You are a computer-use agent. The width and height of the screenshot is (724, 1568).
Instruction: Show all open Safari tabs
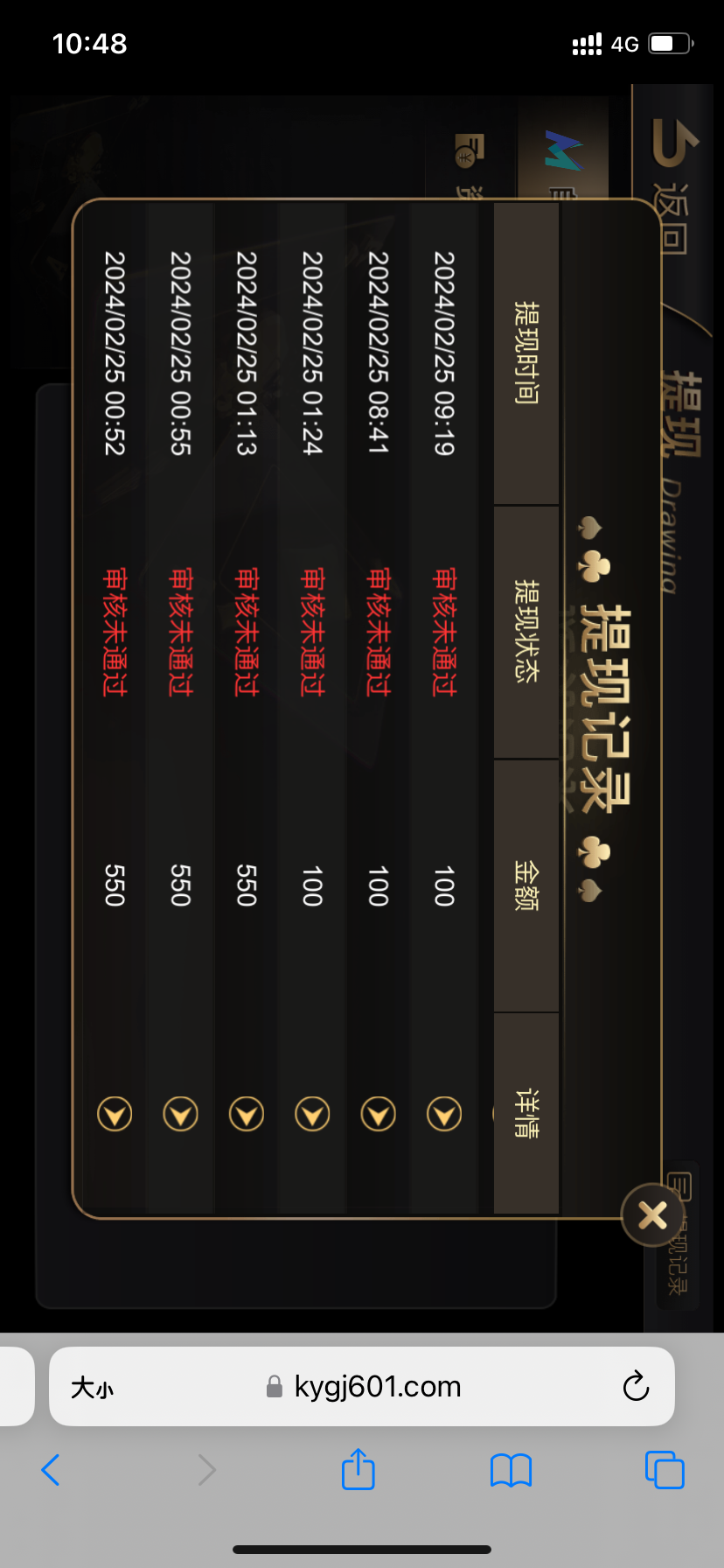pos(664,1470)
